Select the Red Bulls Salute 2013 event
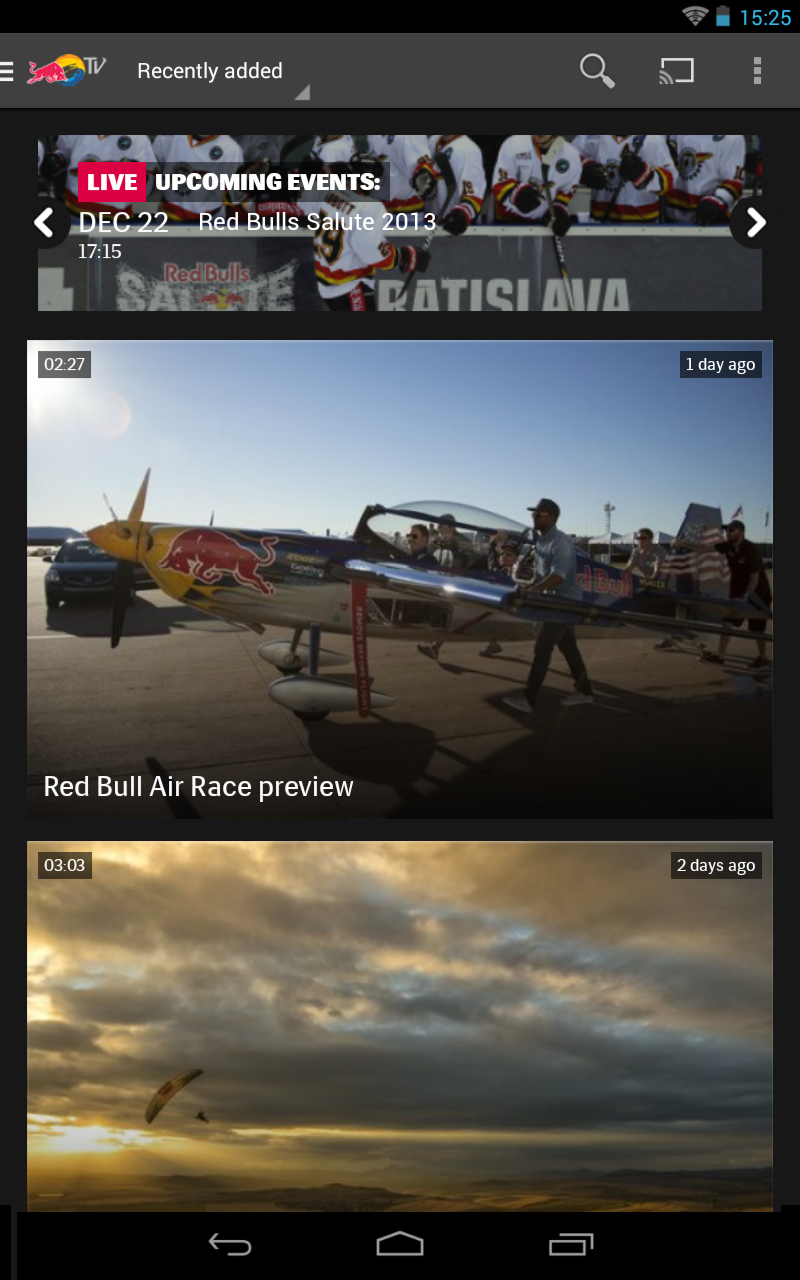Screen dimensions: 800x1280 tap(316, 222)
